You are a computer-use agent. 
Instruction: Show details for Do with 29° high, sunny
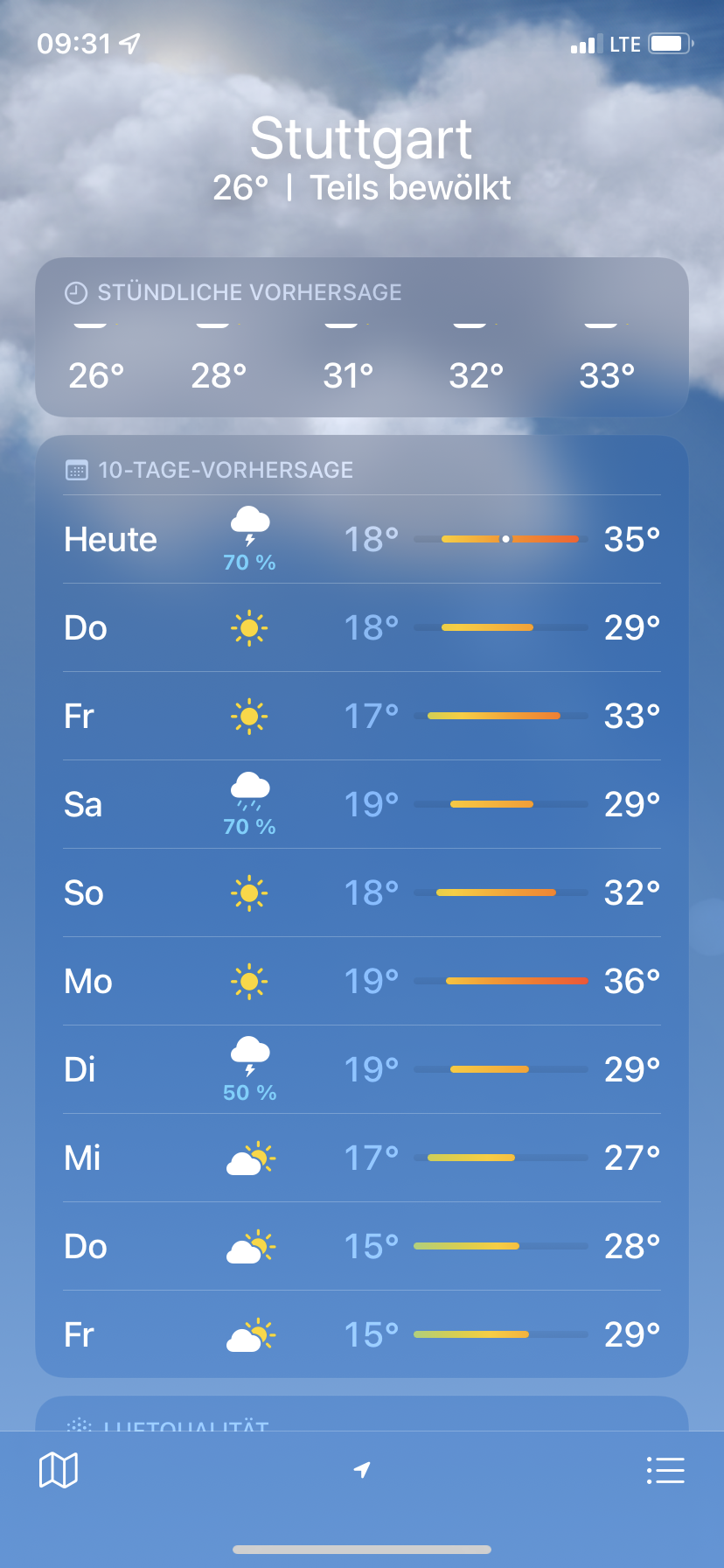pos(362,628)
